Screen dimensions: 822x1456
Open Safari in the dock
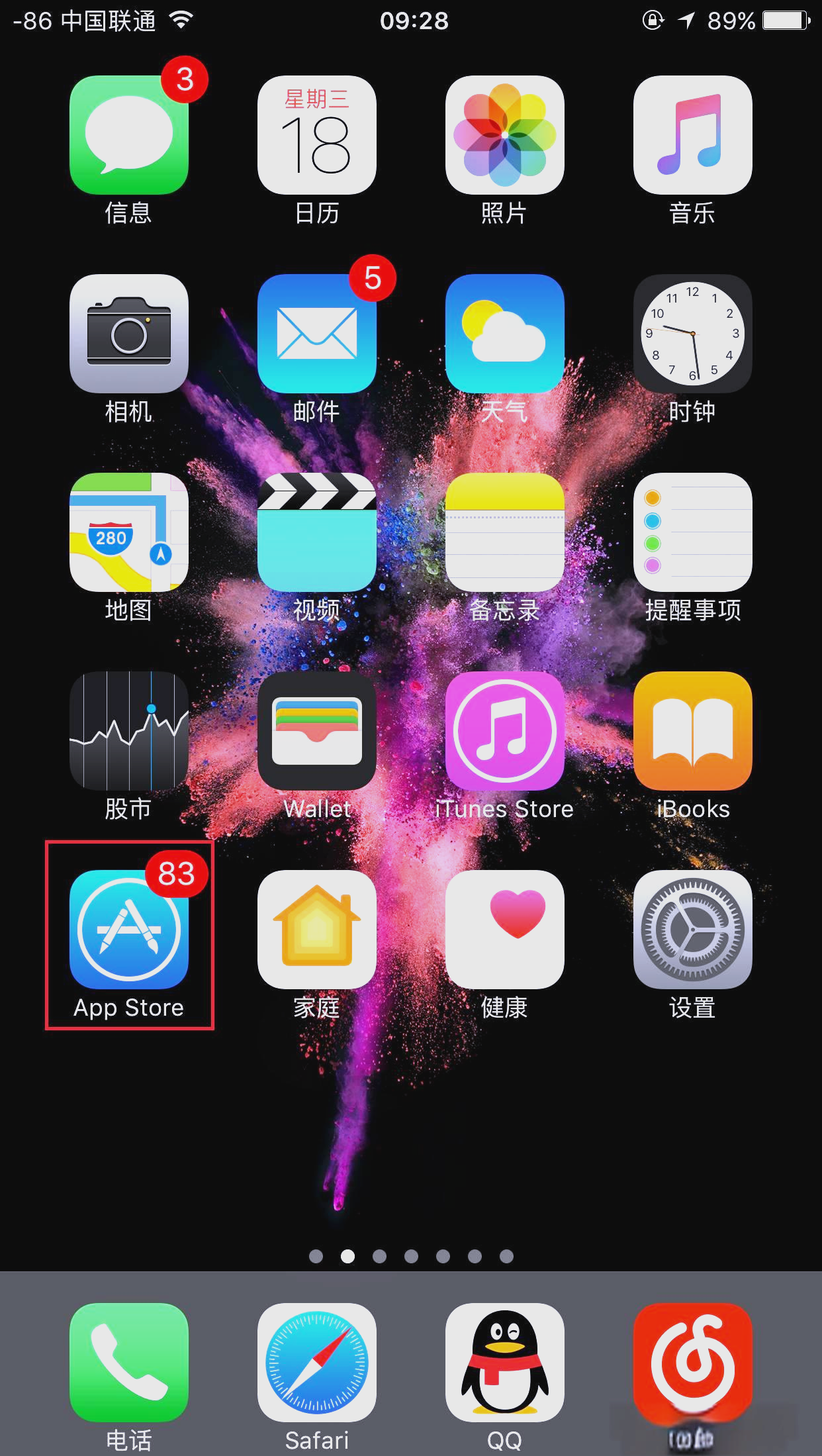point(317,1363)
